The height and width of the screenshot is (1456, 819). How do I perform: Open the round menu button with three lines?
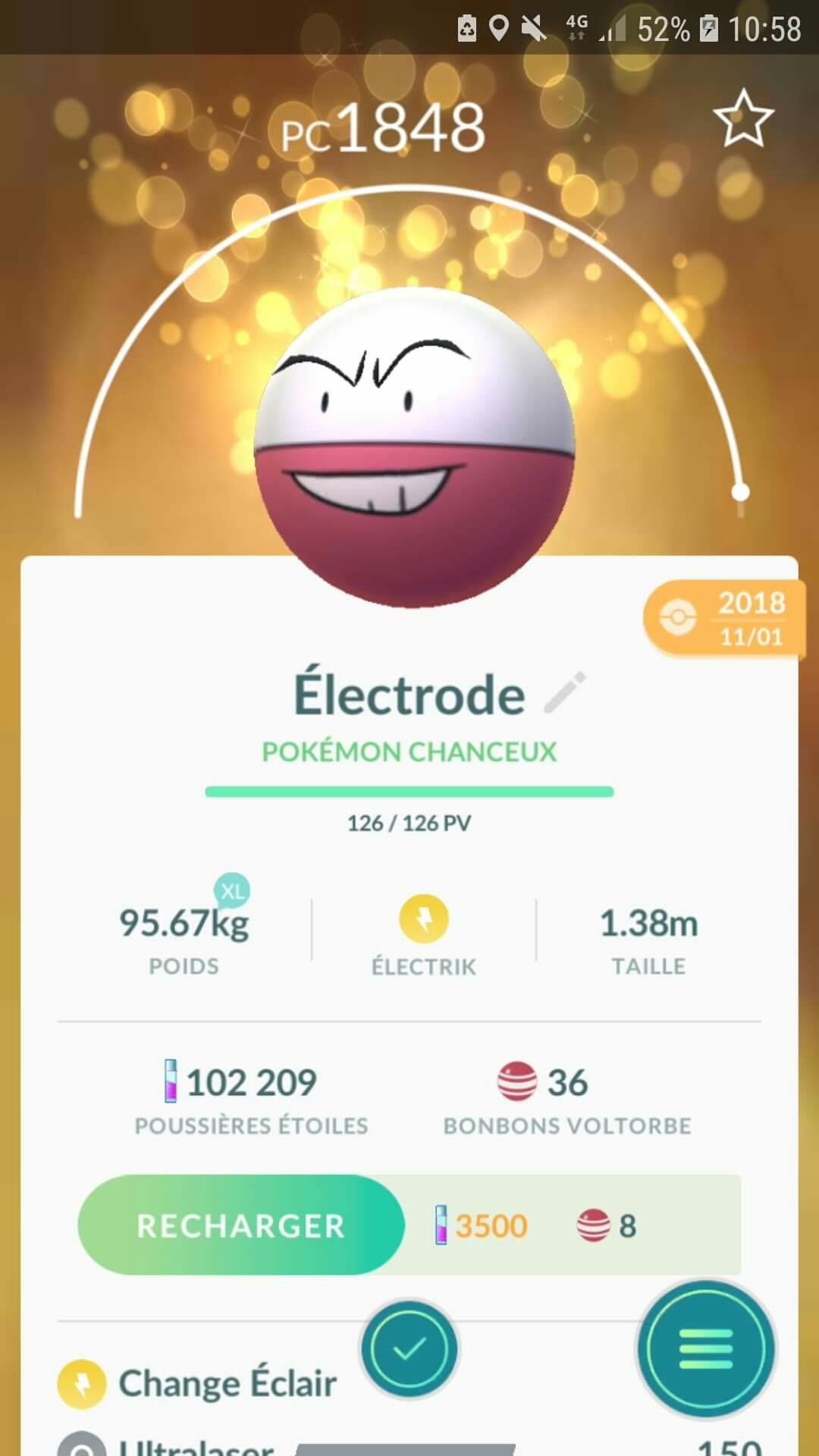[706, 1350]
